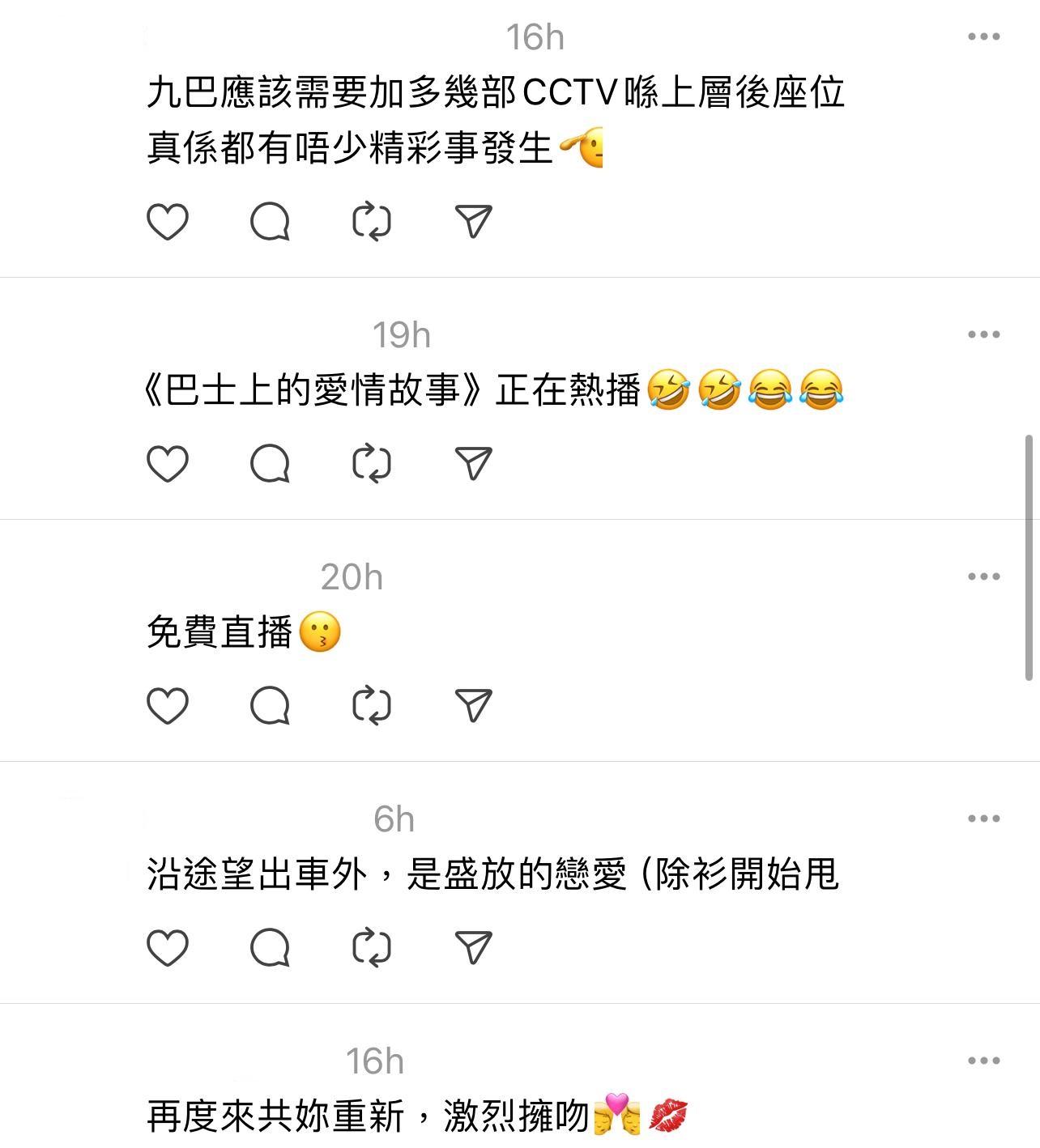
Task: Share the 免費直播 comment
Action: 474,705
